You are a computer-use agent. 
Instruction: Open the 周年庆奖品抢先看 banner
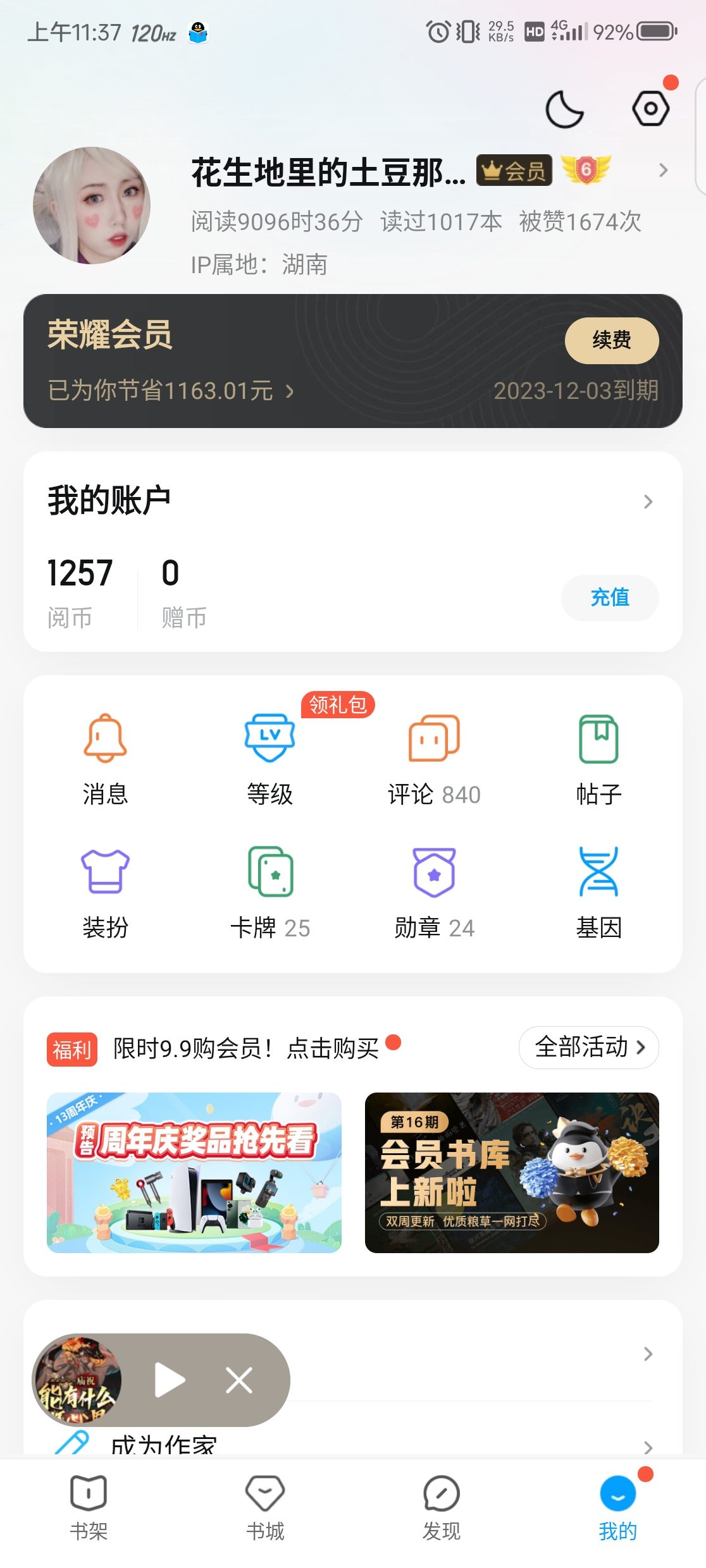tap(194, 1172)
